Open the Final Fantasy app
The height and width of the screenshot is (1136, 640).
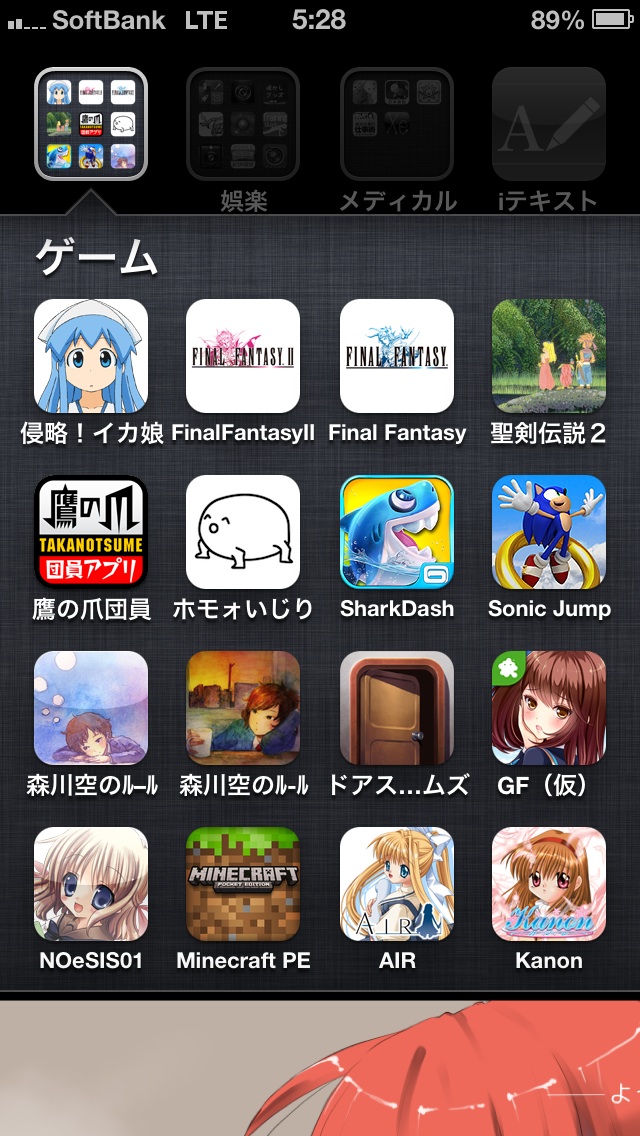point(397,356)
